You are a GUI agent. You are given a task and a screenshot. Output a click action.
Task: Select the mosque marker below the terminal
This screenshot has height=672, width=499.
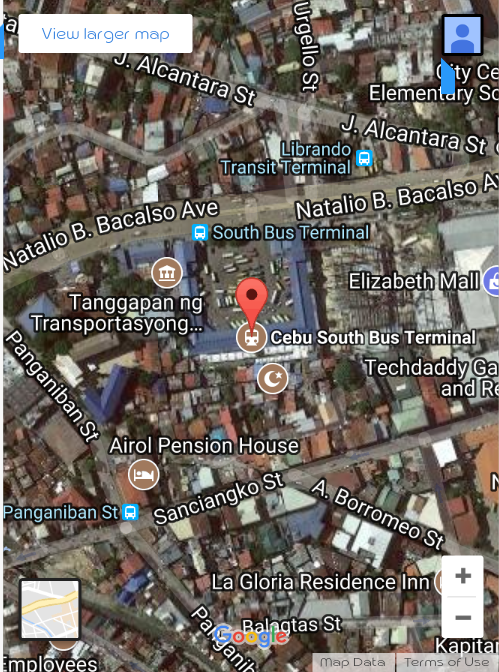pyautogui.click(x=273, y=378)
